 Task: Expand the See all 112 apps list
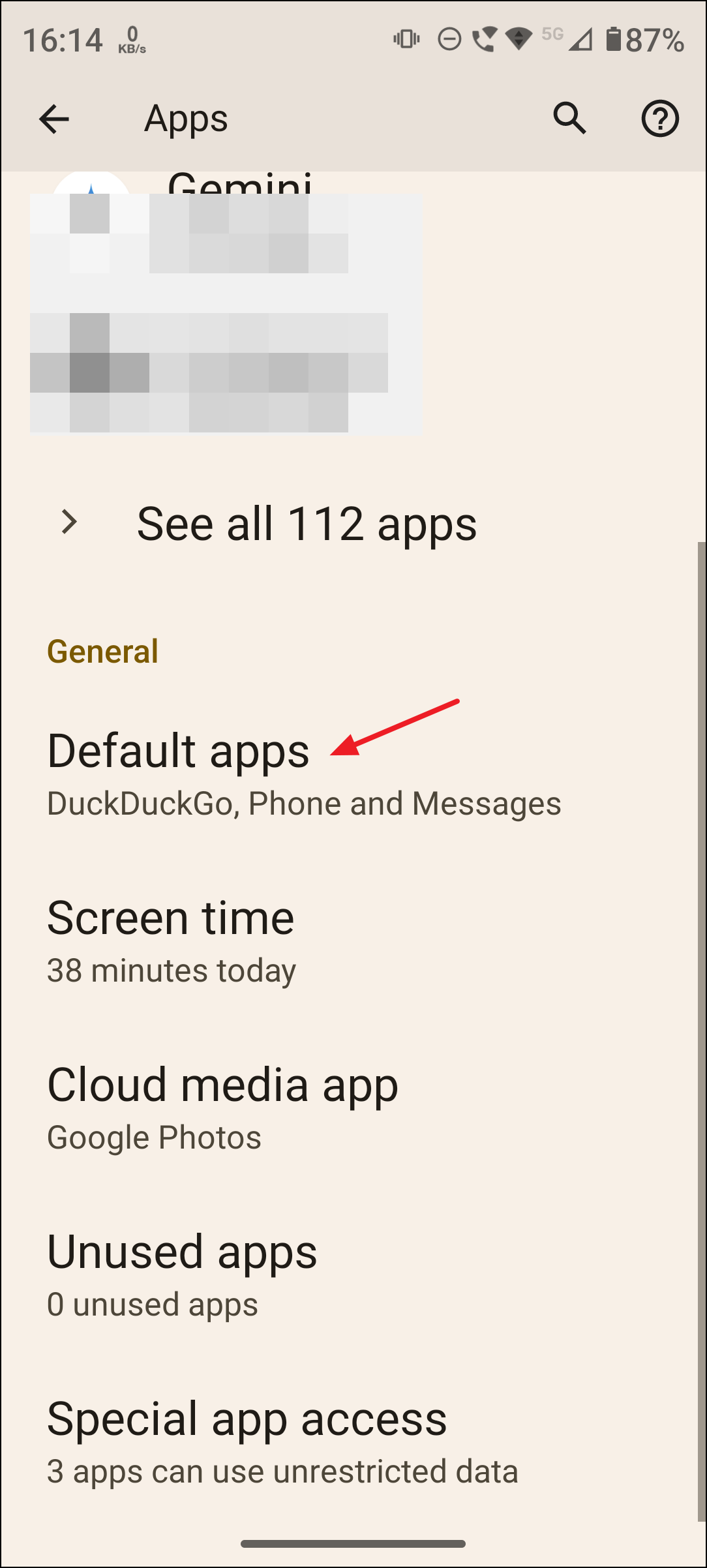(x=307, y=523)
